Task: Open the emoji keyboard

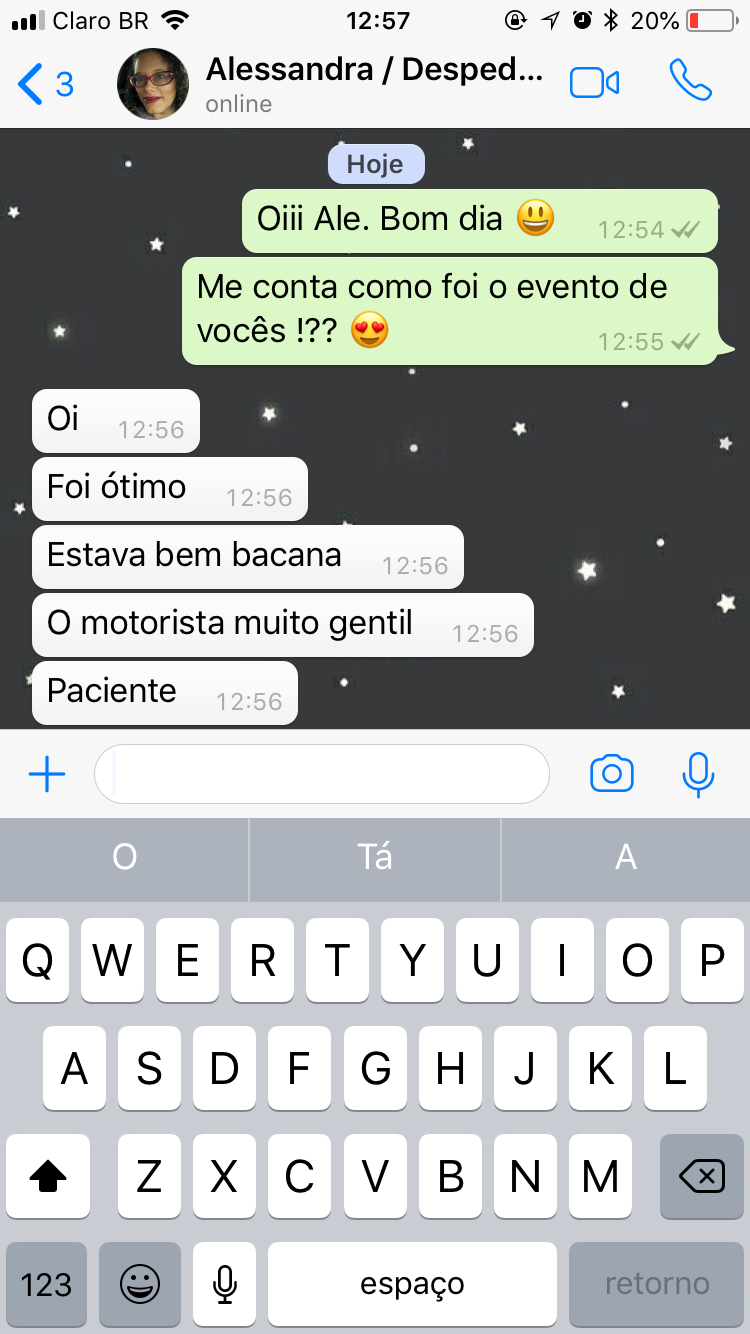Action: click(140, 1284)
